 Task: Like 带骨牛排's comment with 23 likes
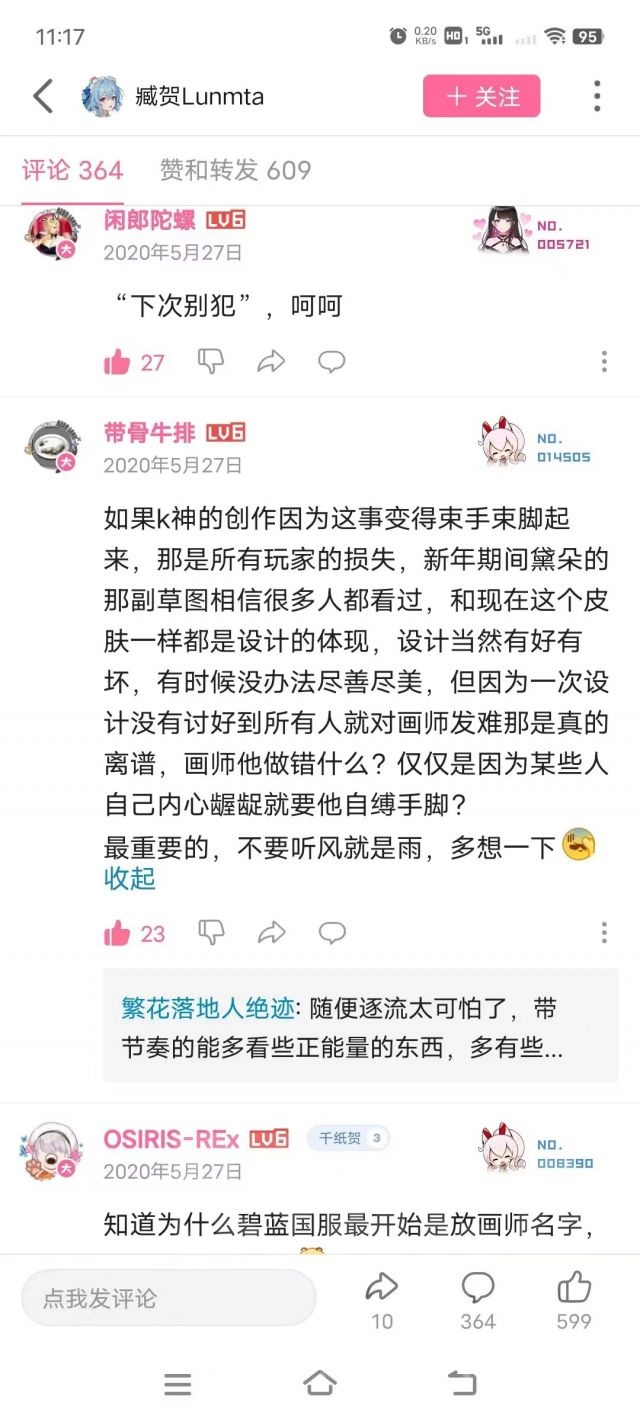[x=118, y=934]
